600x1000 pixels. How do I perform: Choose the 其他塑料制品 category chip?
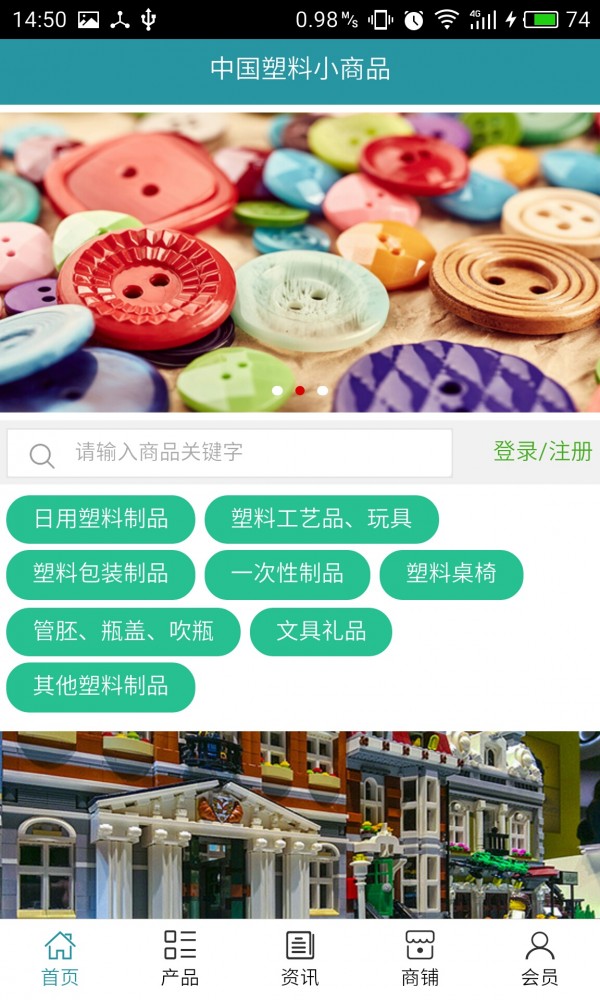(100, 687)
